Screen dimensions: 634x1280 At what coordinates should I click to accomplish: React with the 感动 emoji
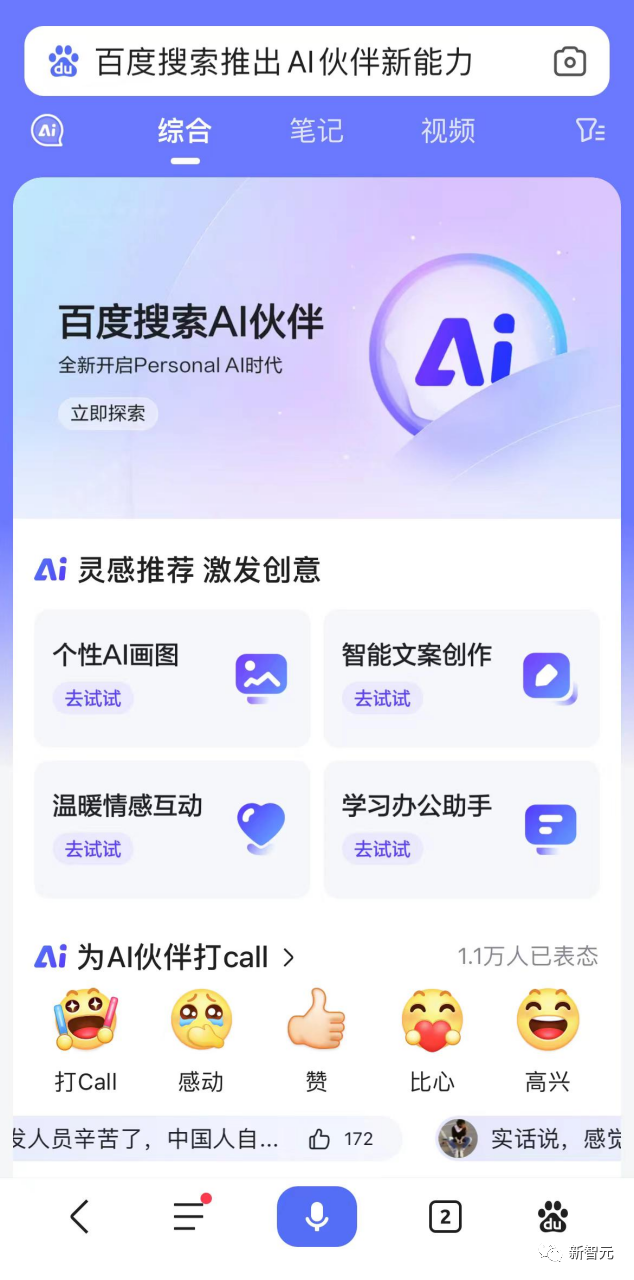coord(201,1022)
